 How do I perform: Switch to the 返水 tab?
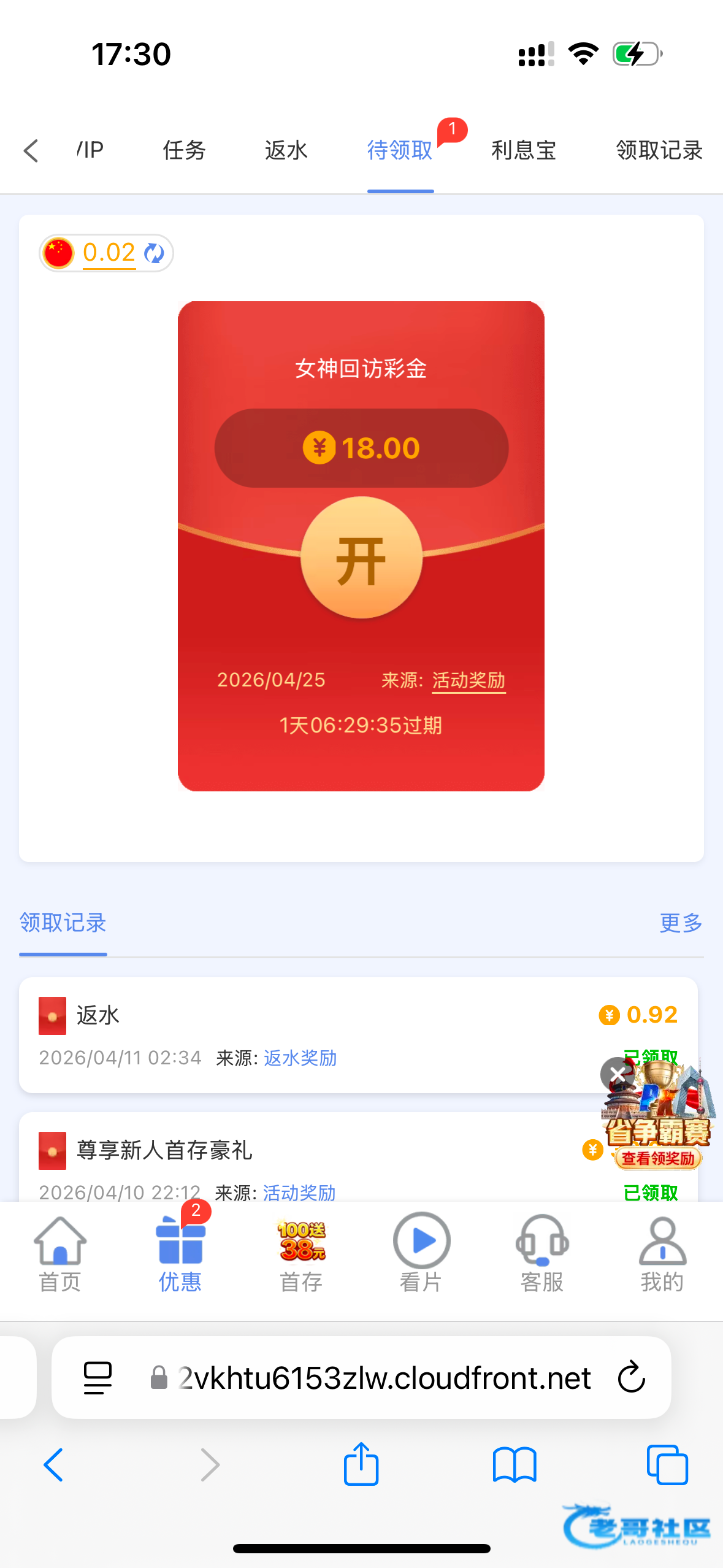(286, 150)
